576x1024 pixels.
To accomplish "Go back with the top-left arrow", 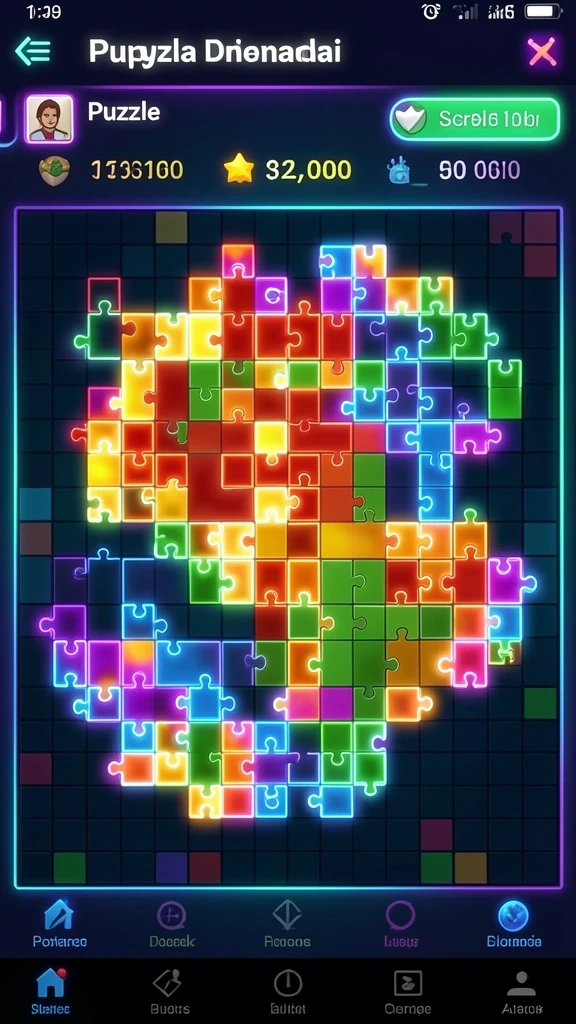I will [x=33, y=52].
